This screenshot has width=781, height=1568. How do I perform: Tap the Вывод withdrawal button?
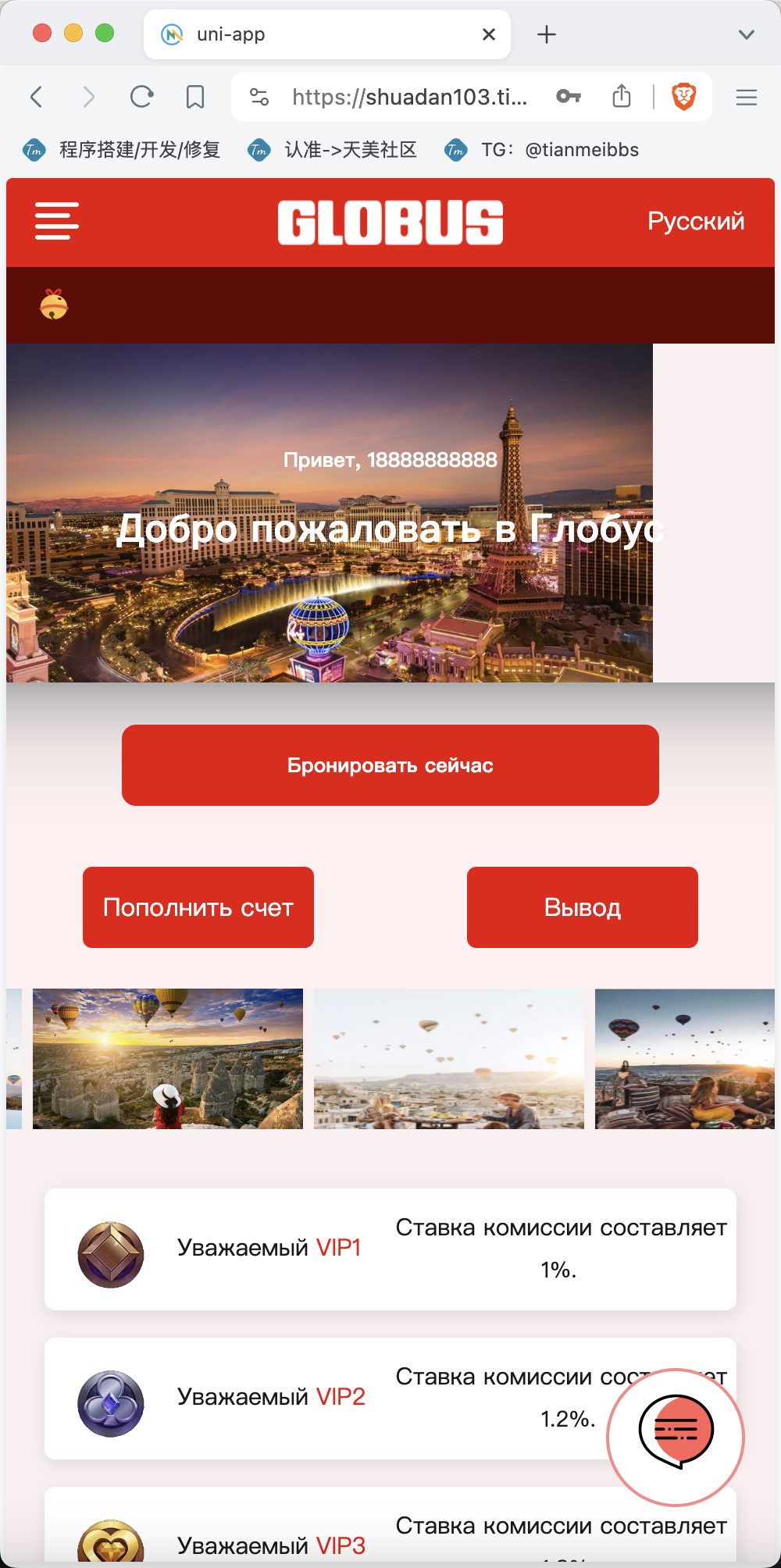(x=583, y=907)
